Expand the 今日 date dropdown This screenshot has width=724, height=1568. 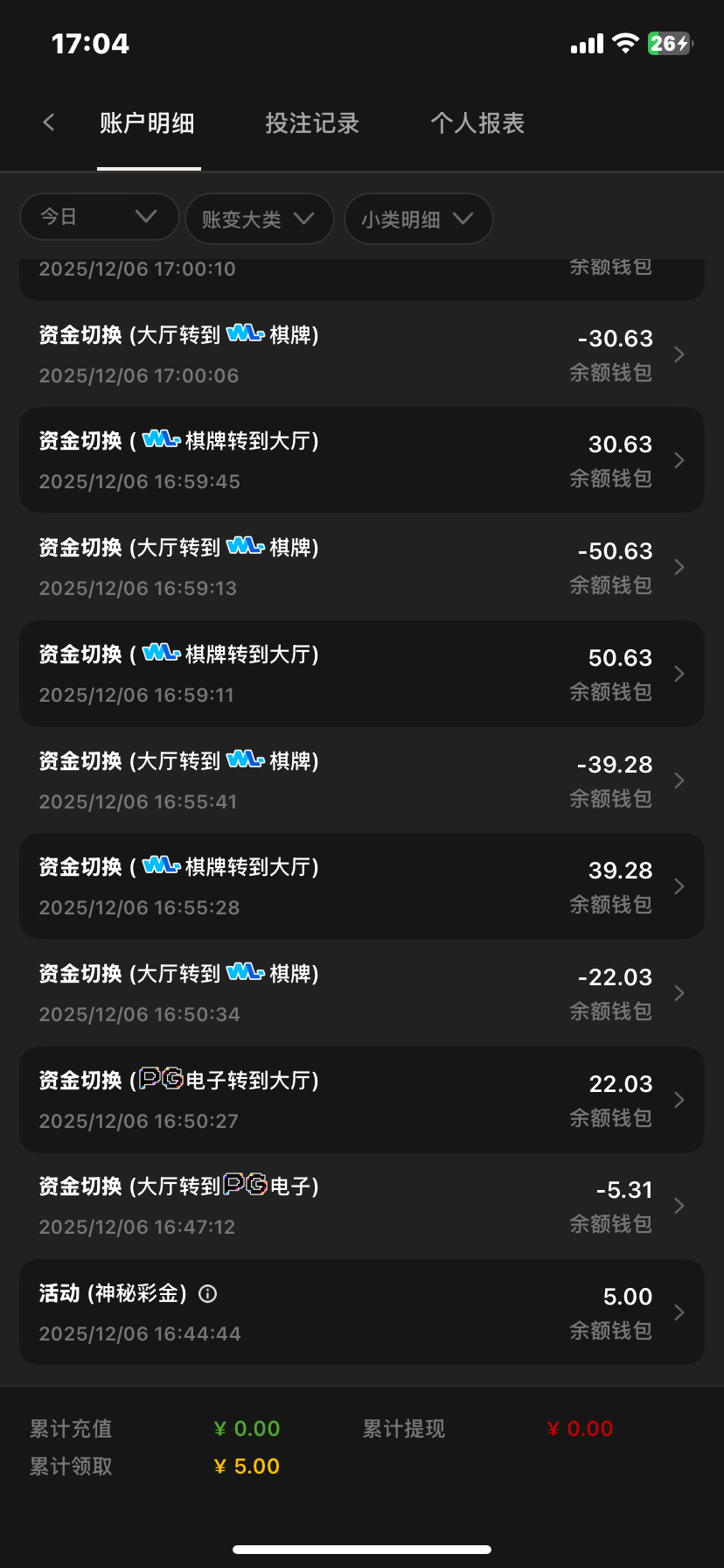pos(99,216)
